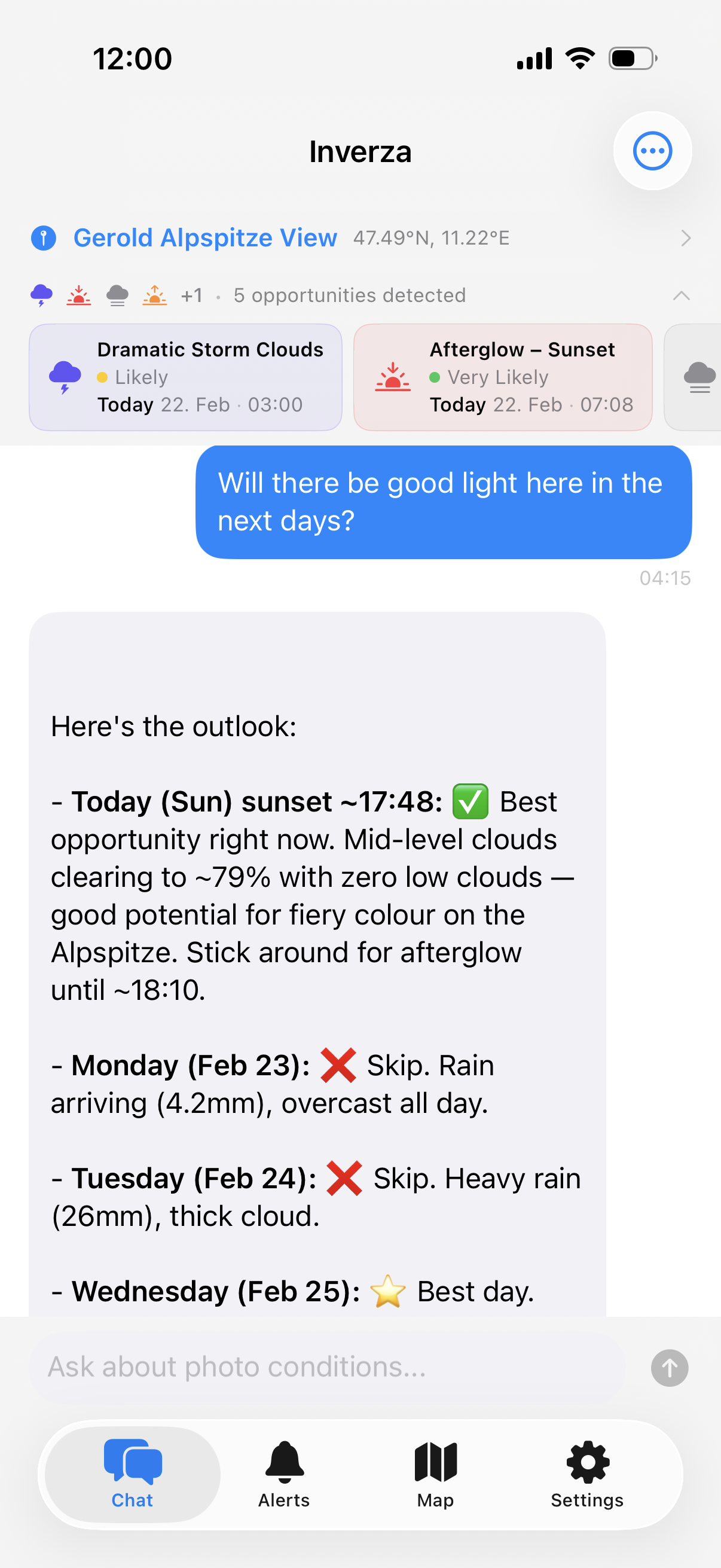721x1568 pixels.
Task: Collapse the opportunities panel with the chevron
Action: (681, 296)
